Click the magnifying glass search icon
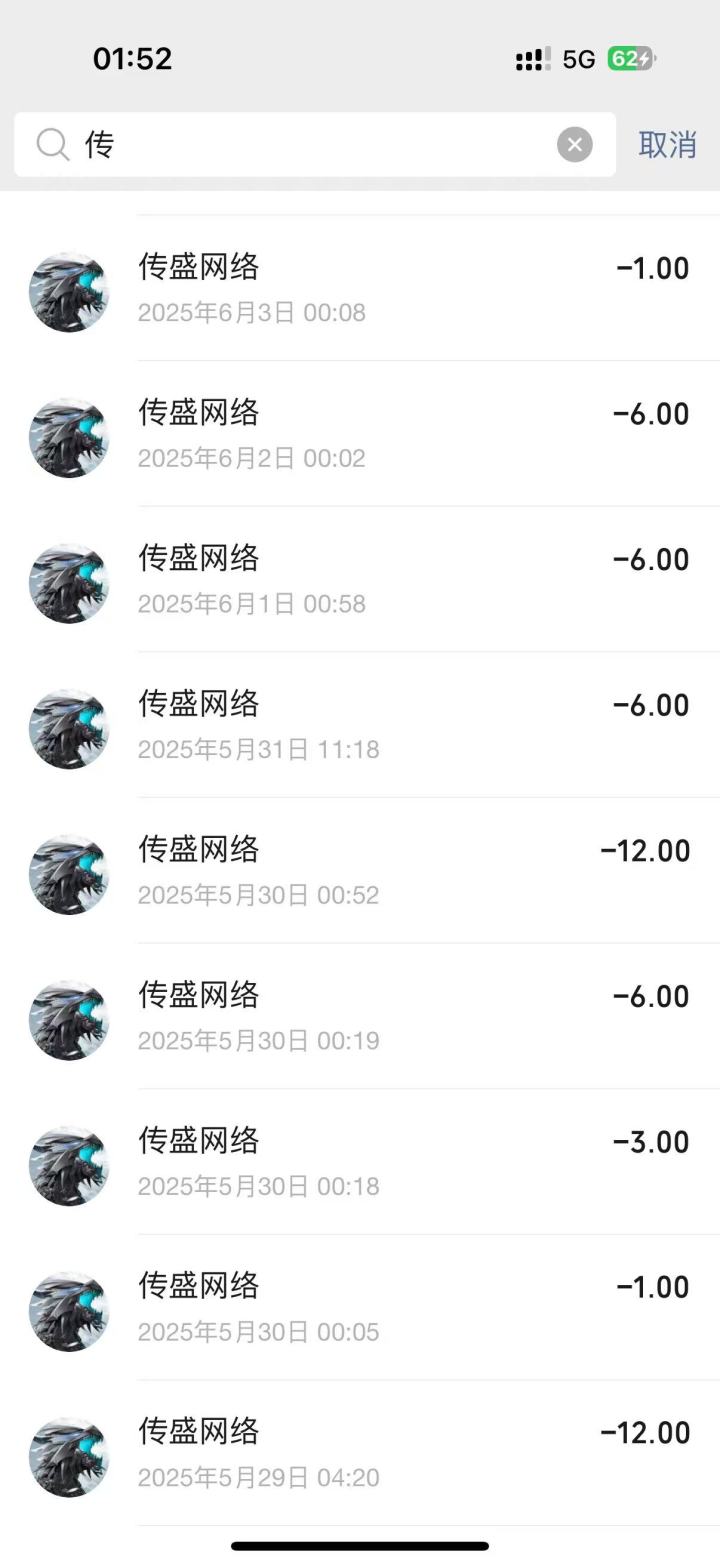This screenshot has width=720, height=1565. pos(51,144)
